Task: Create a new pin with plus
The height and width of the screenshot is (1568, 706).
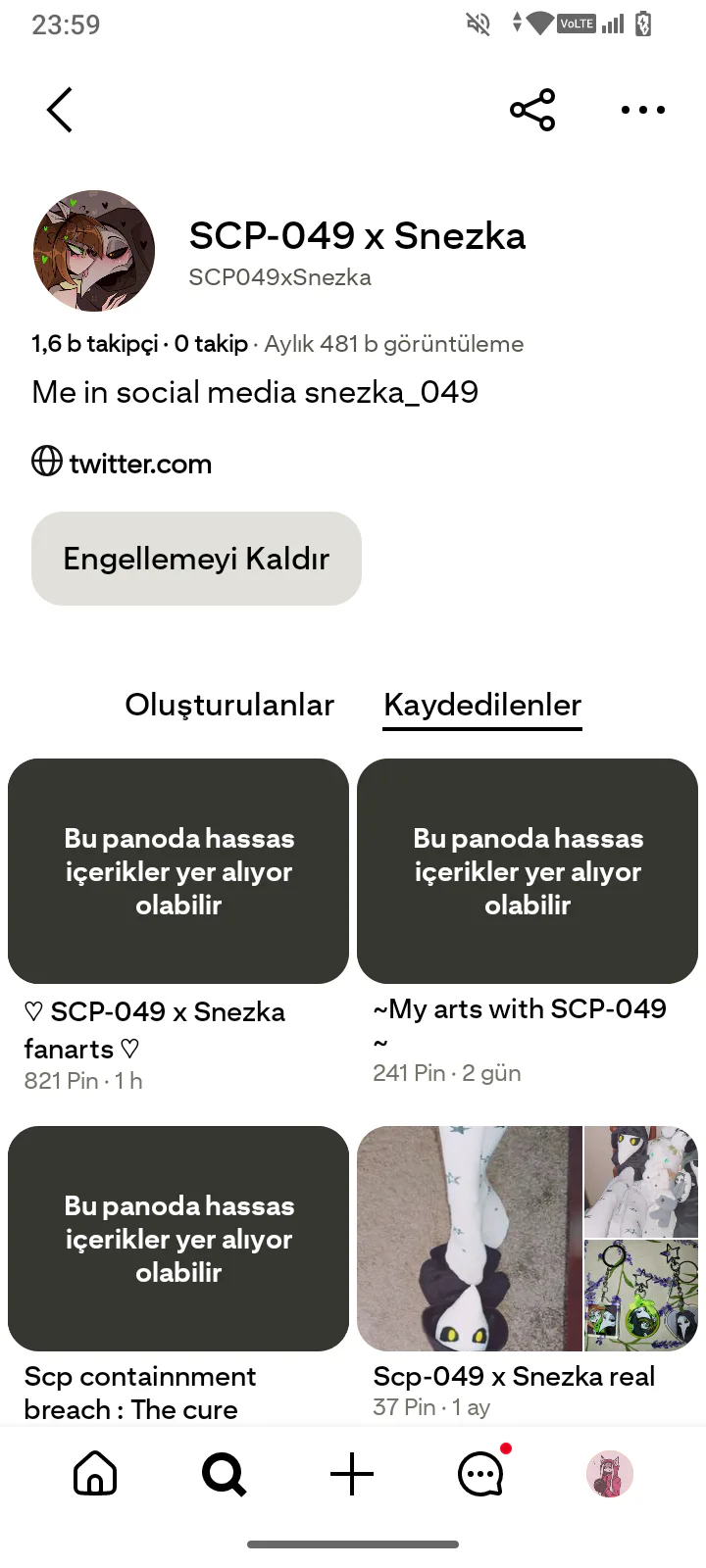Action: click(352, 1474)
